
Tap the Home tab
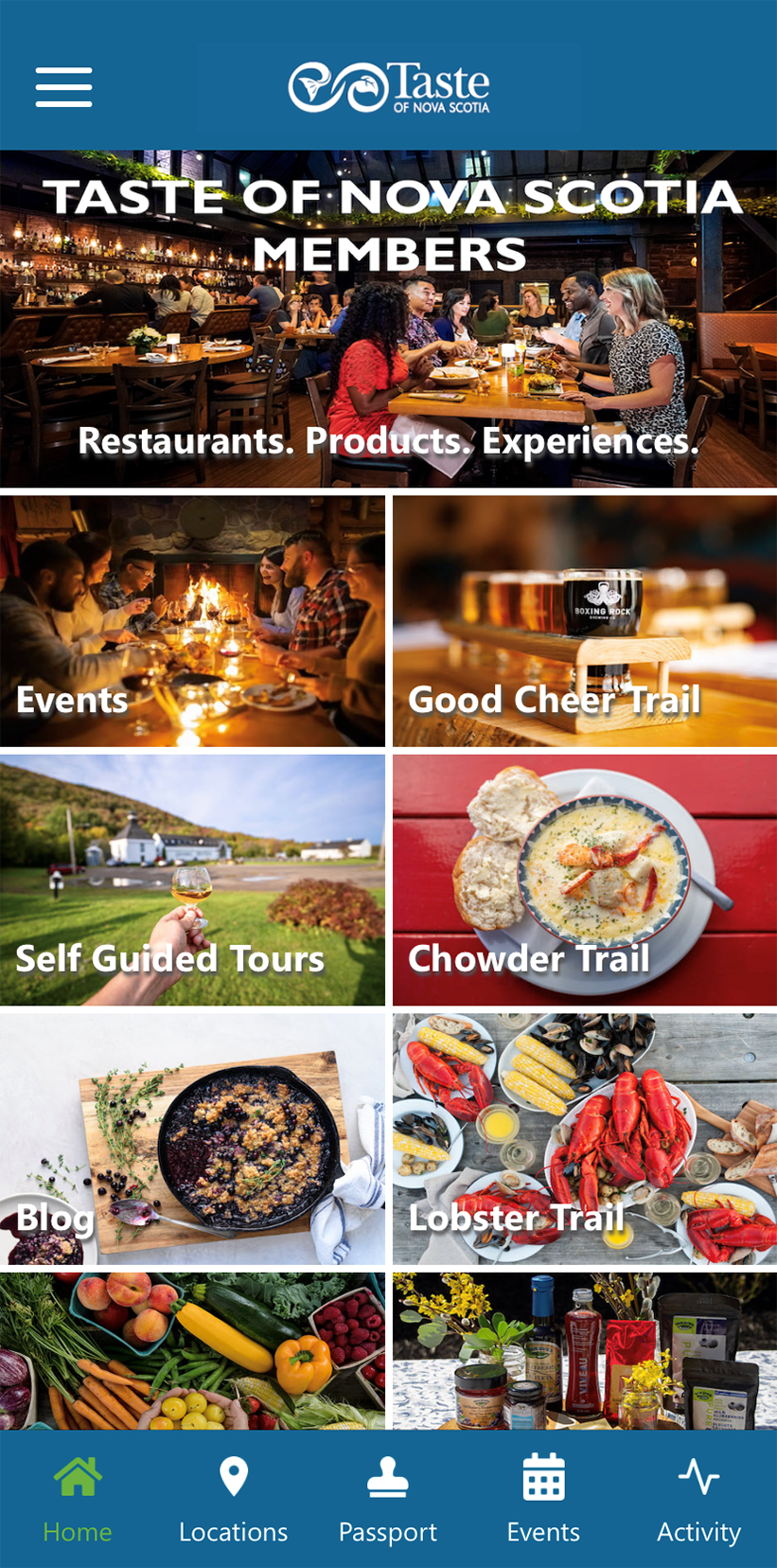coord(78,1500)
